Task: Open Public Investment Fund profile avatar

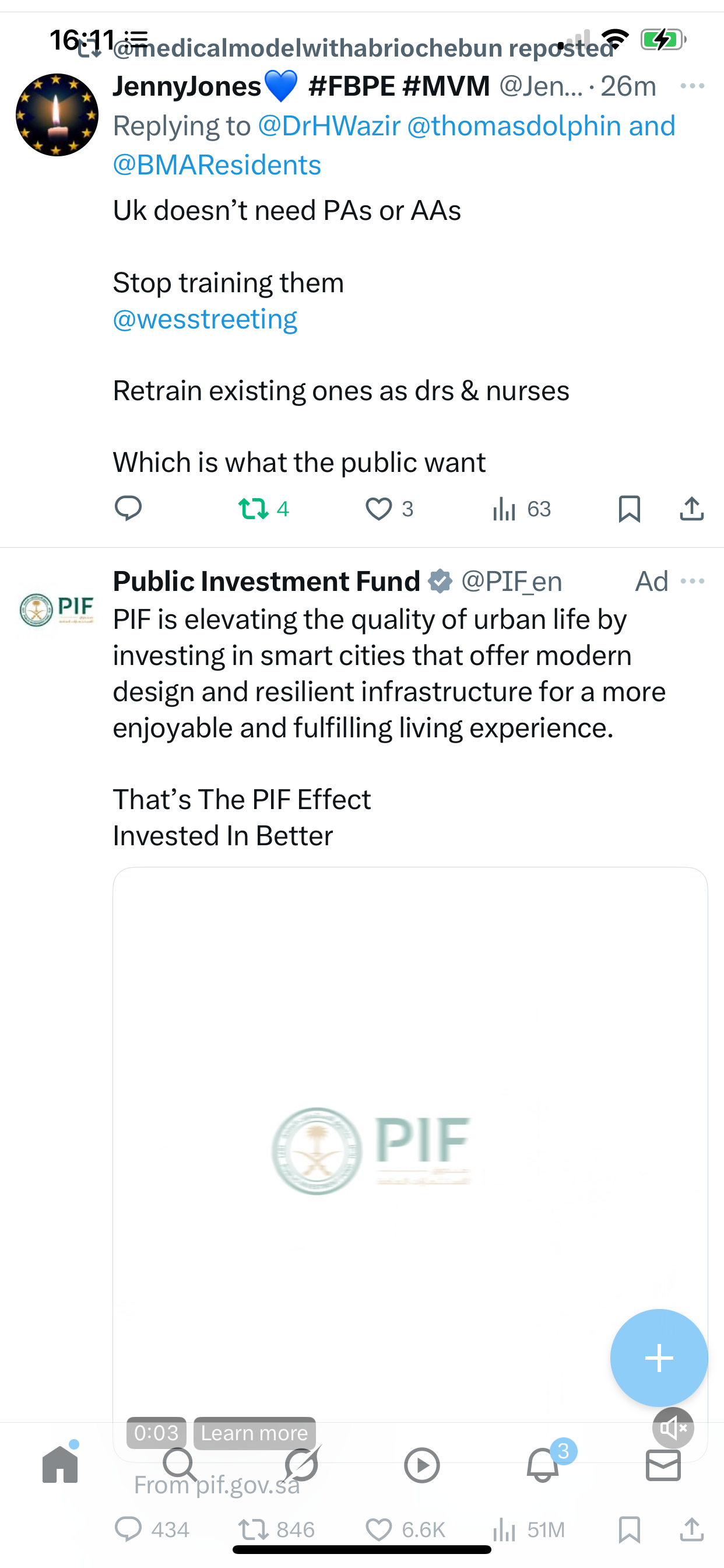Action: coord(57,610)
